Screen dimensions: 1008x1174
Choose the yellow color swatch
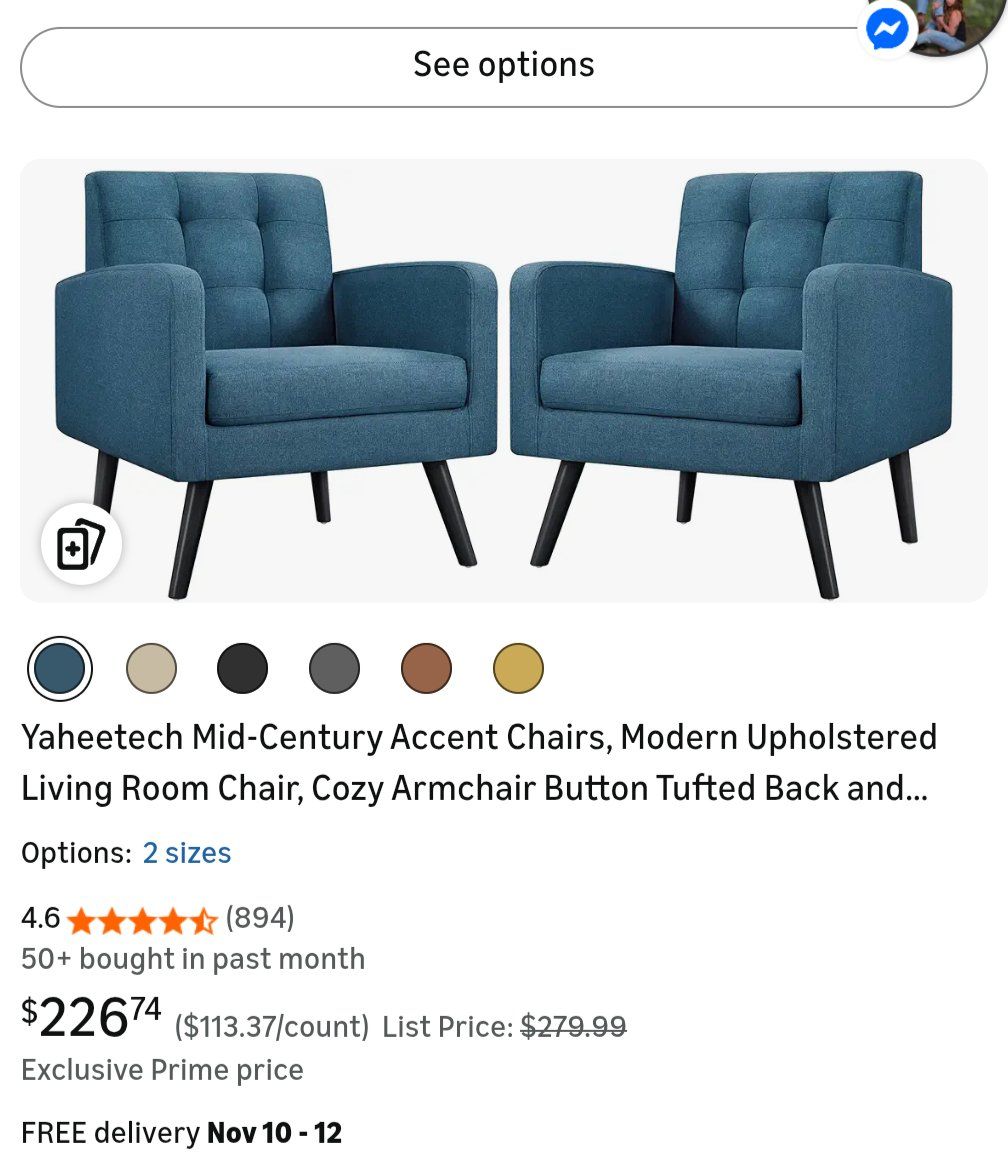(x=518, y=669)
